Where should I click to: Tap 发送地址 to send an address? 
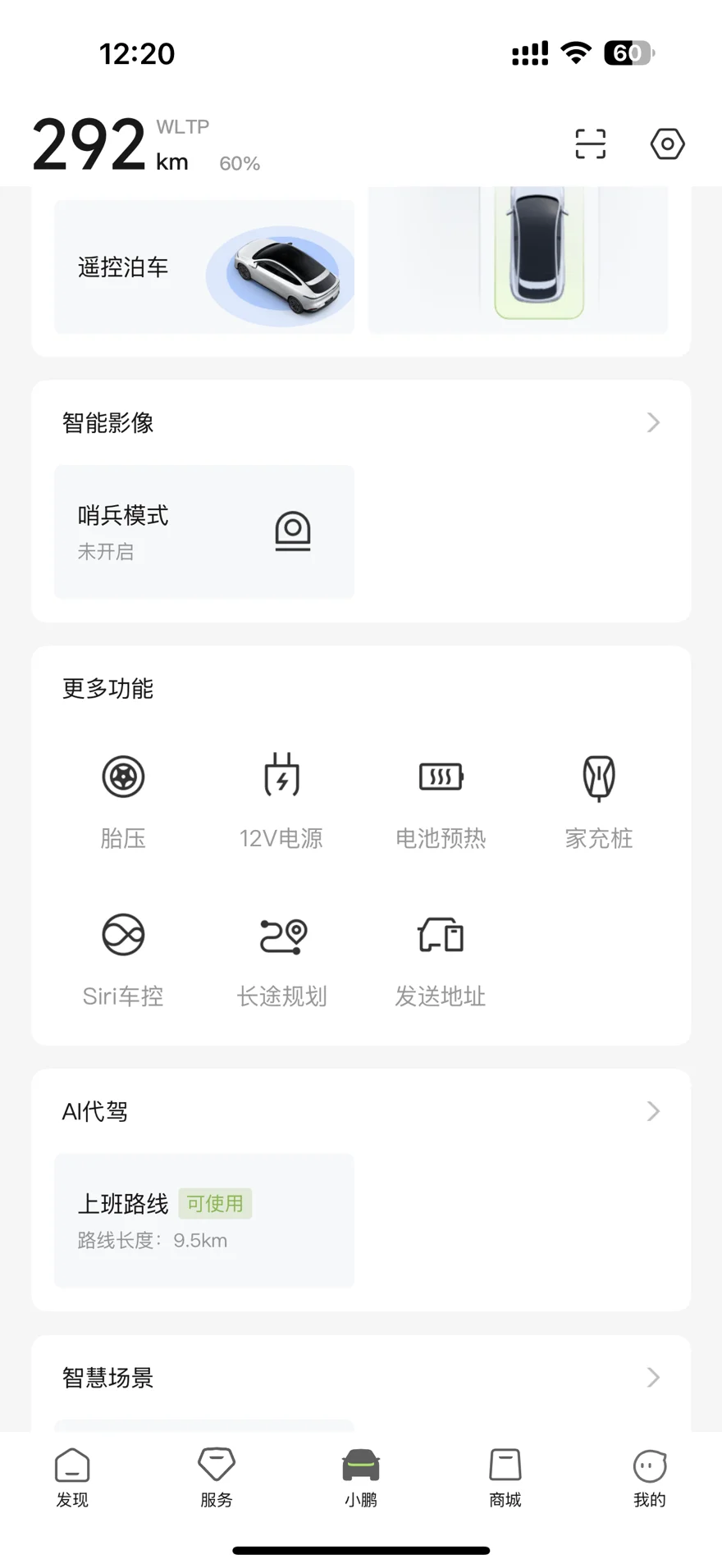(441, 958)
